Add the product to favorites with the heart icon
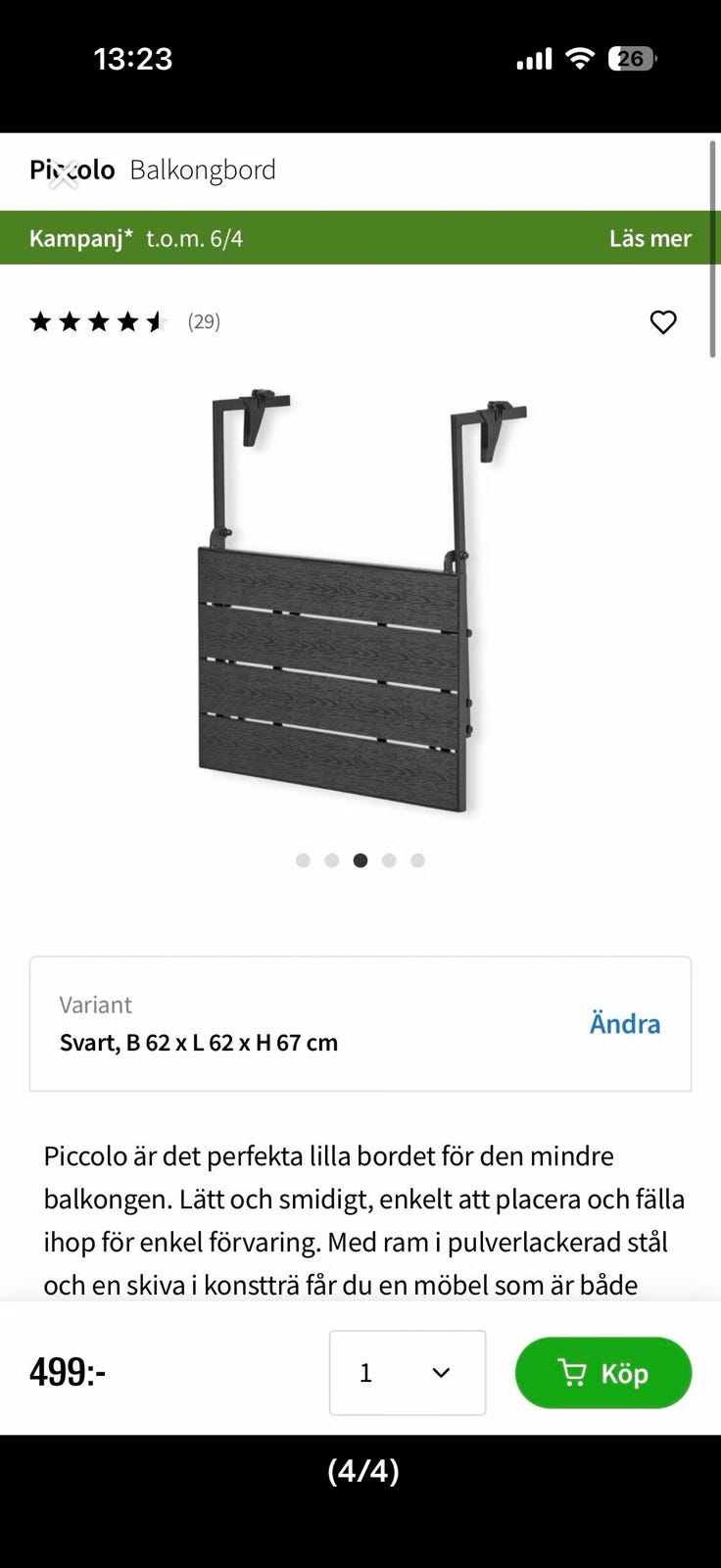The width and height of the screenshot is (721, 1568). point(663,321)
